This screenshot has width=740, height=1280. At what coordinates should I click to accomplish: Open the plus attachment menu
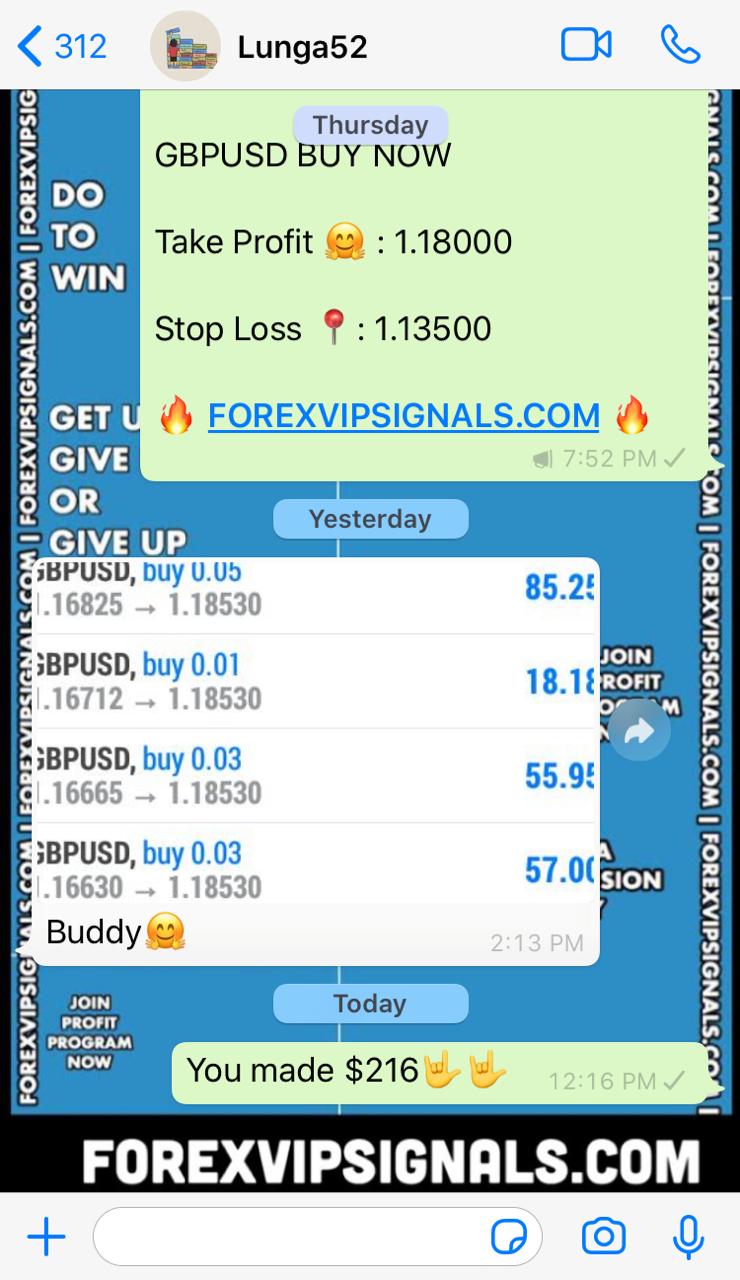tap(46, 1238)
